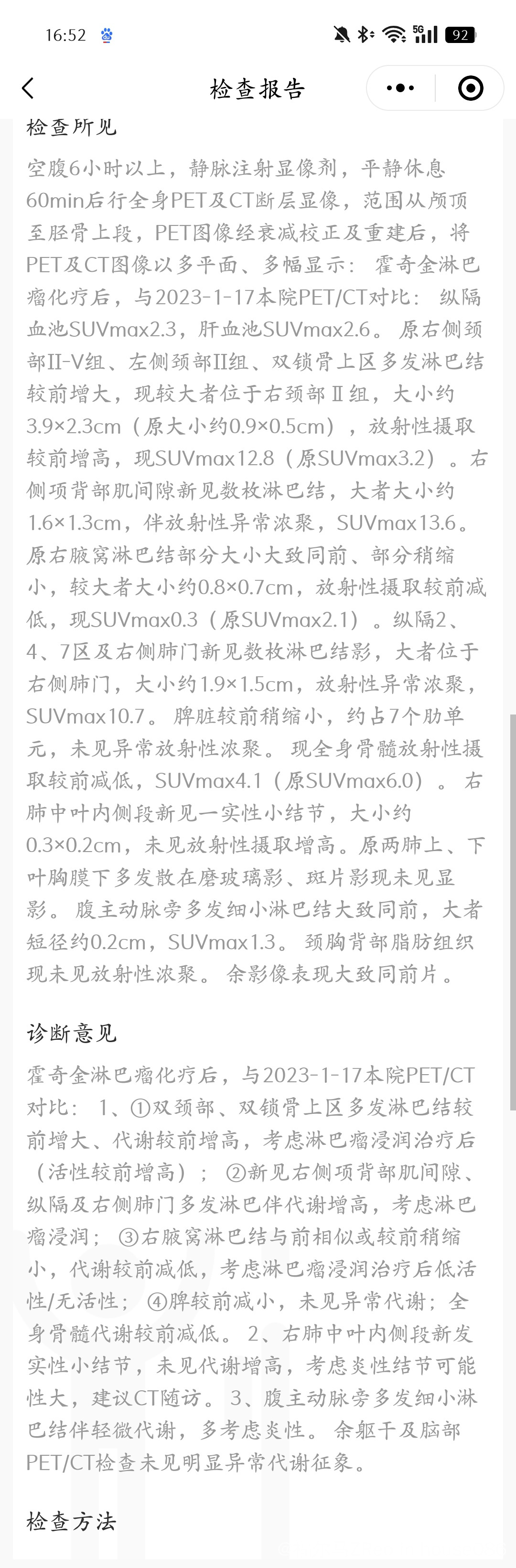
Task: Go back from the 检查报告 page
Action: [x=28, y=88]
